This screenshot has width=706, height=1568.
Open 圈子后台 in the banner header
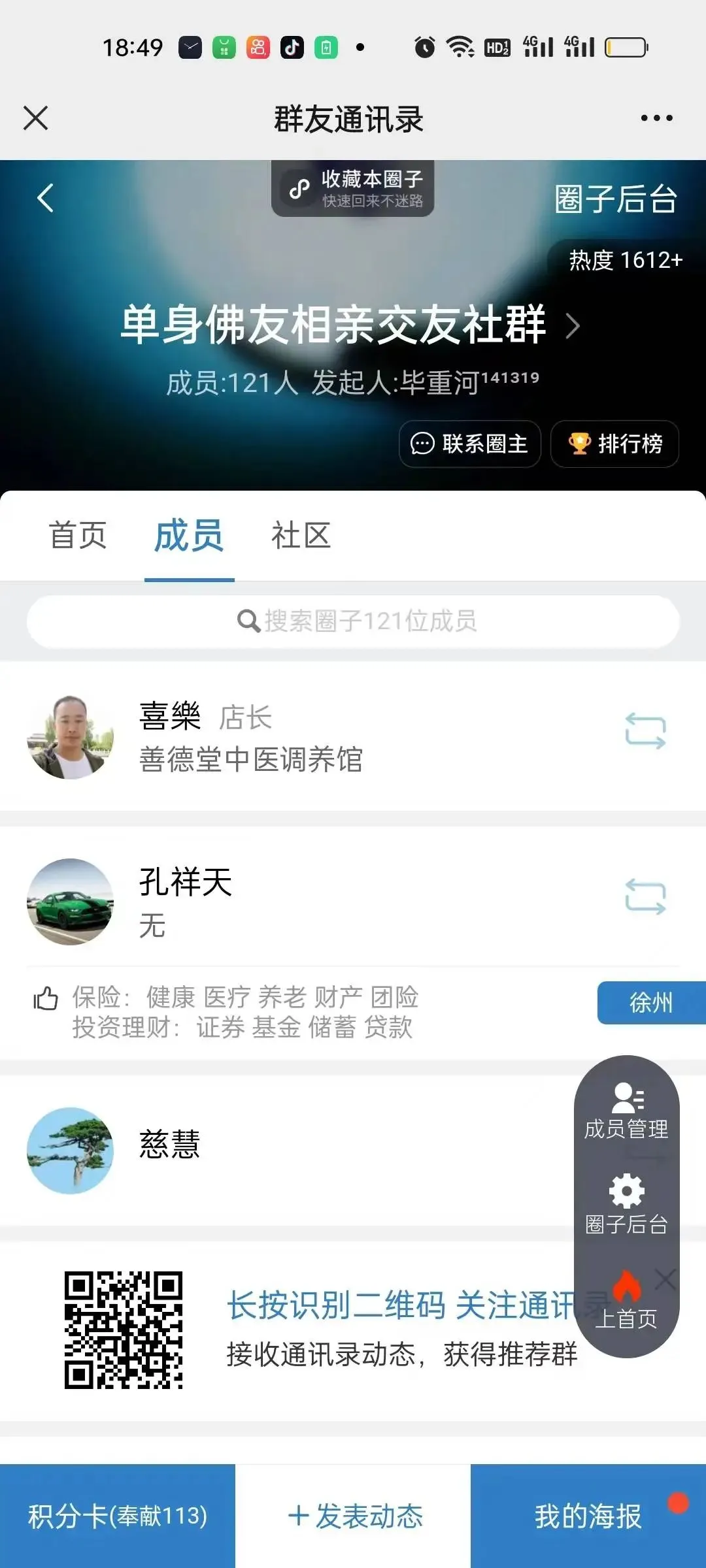[615, 199]
